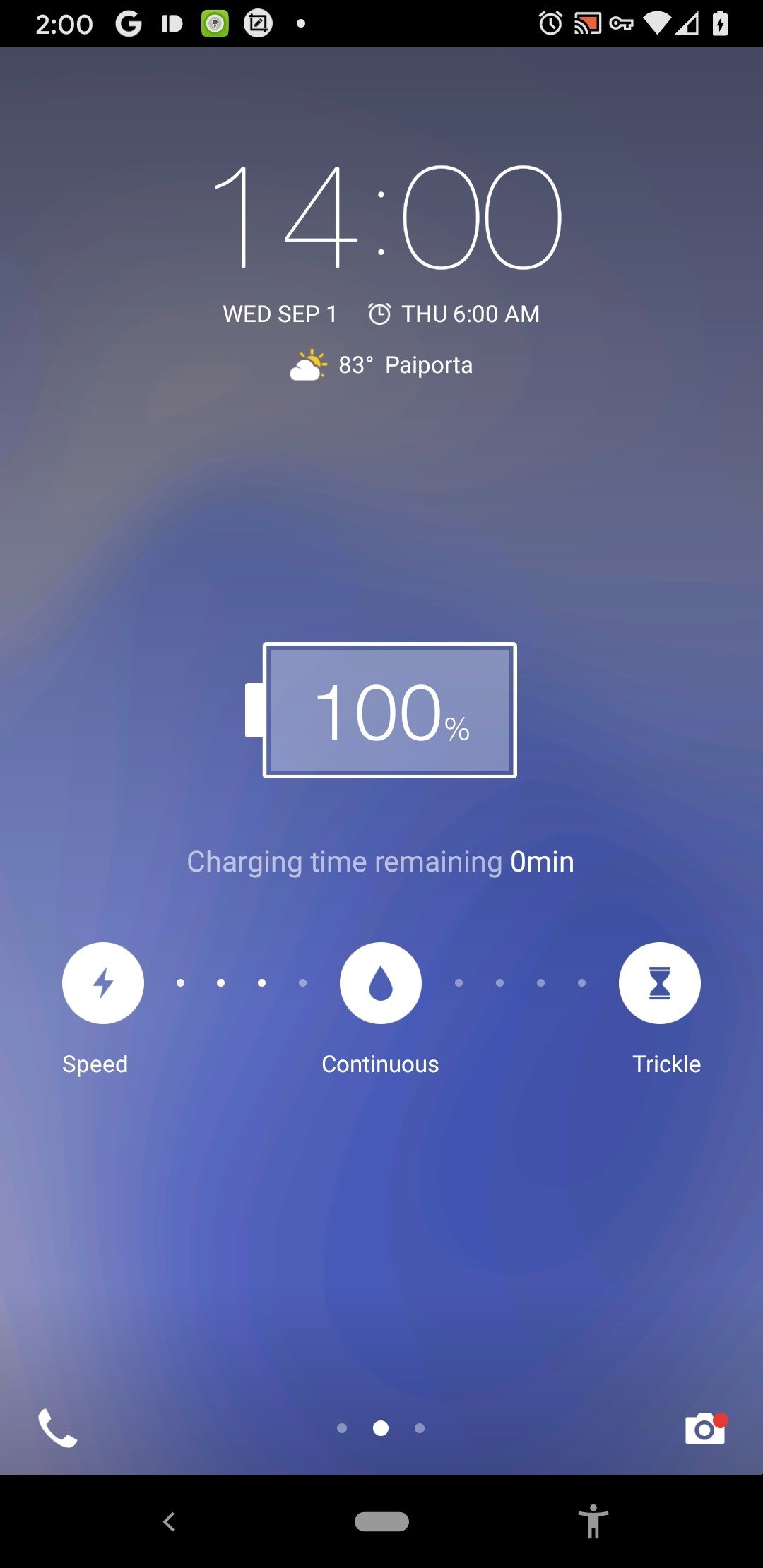Open the Paiporta weather details
Image resolution: width=763 pixels, height=1568 pixels.
point(381,365)
